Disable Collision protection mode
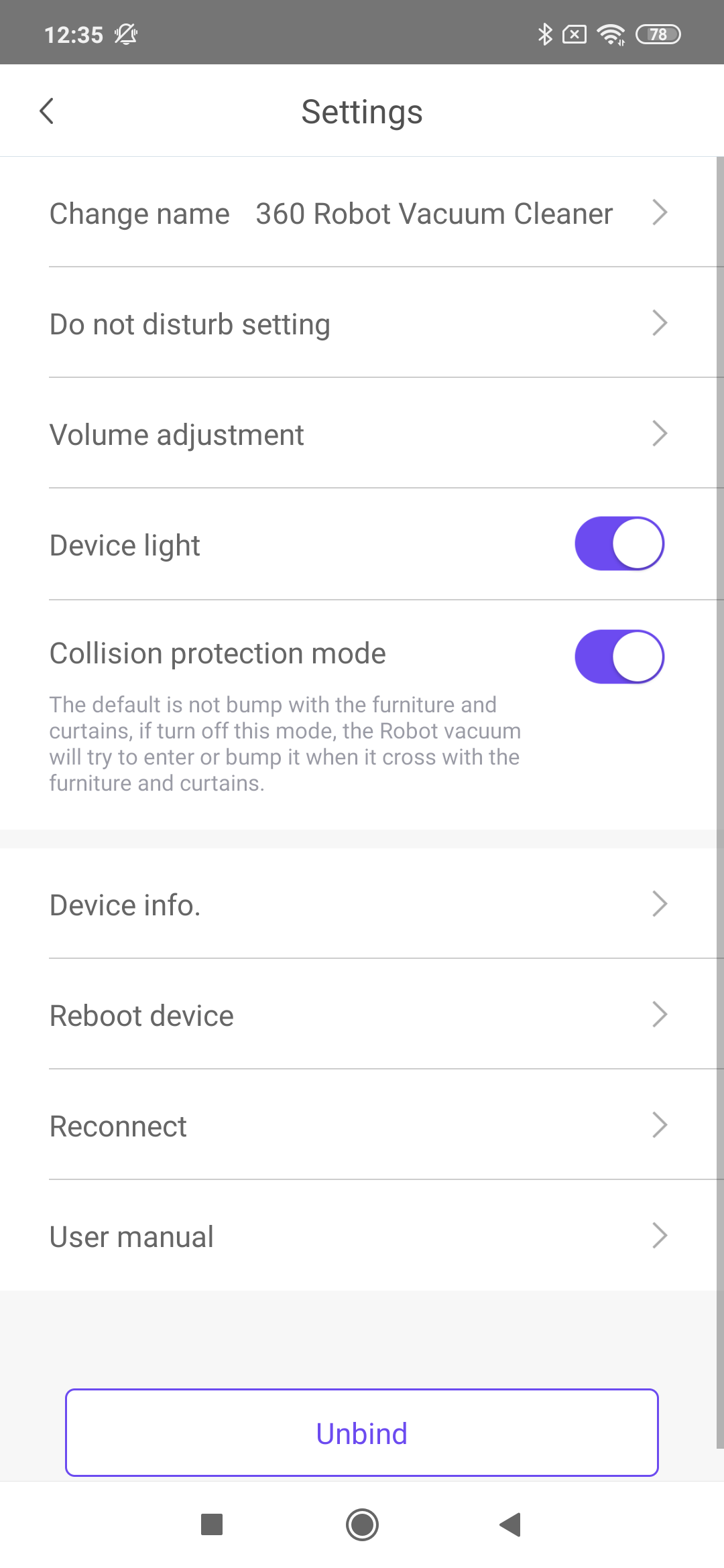 (x=619, y=657)
